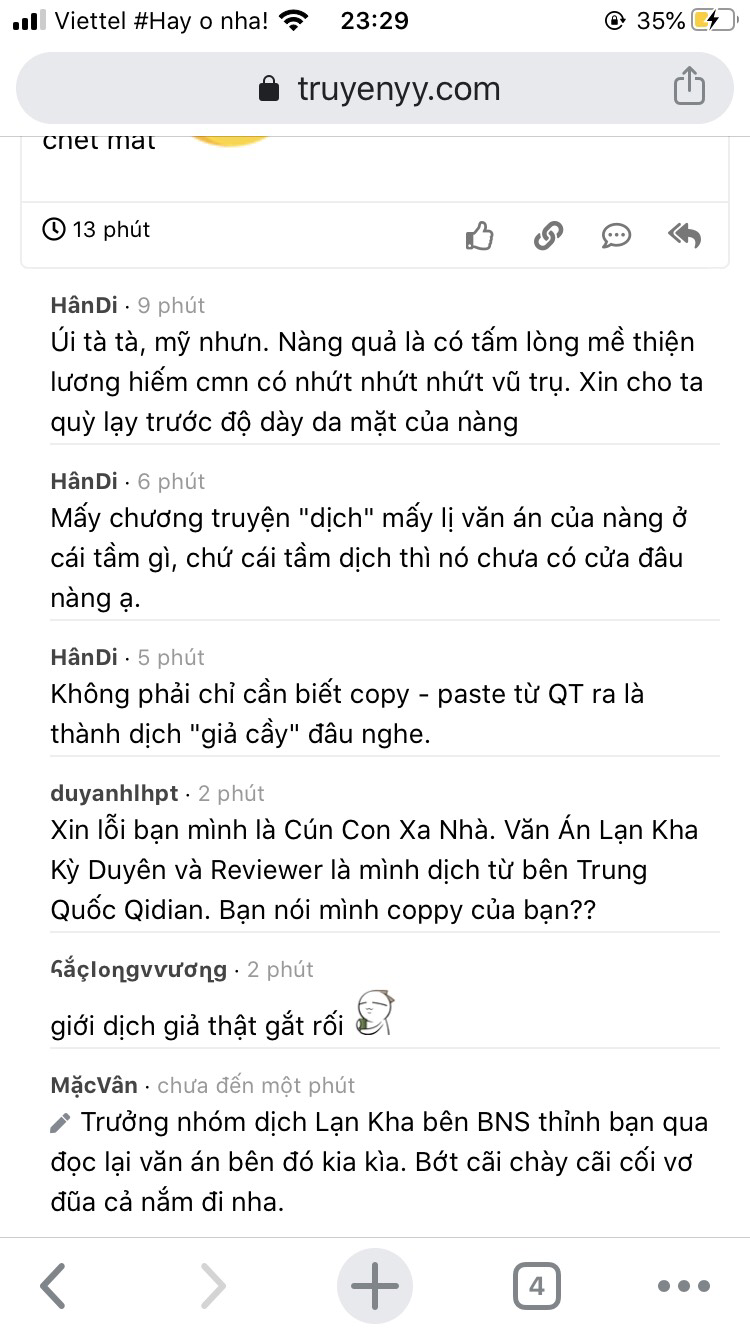750x1334 pixels.
Task: Go back to the previous page
Action: [53, 1286]
